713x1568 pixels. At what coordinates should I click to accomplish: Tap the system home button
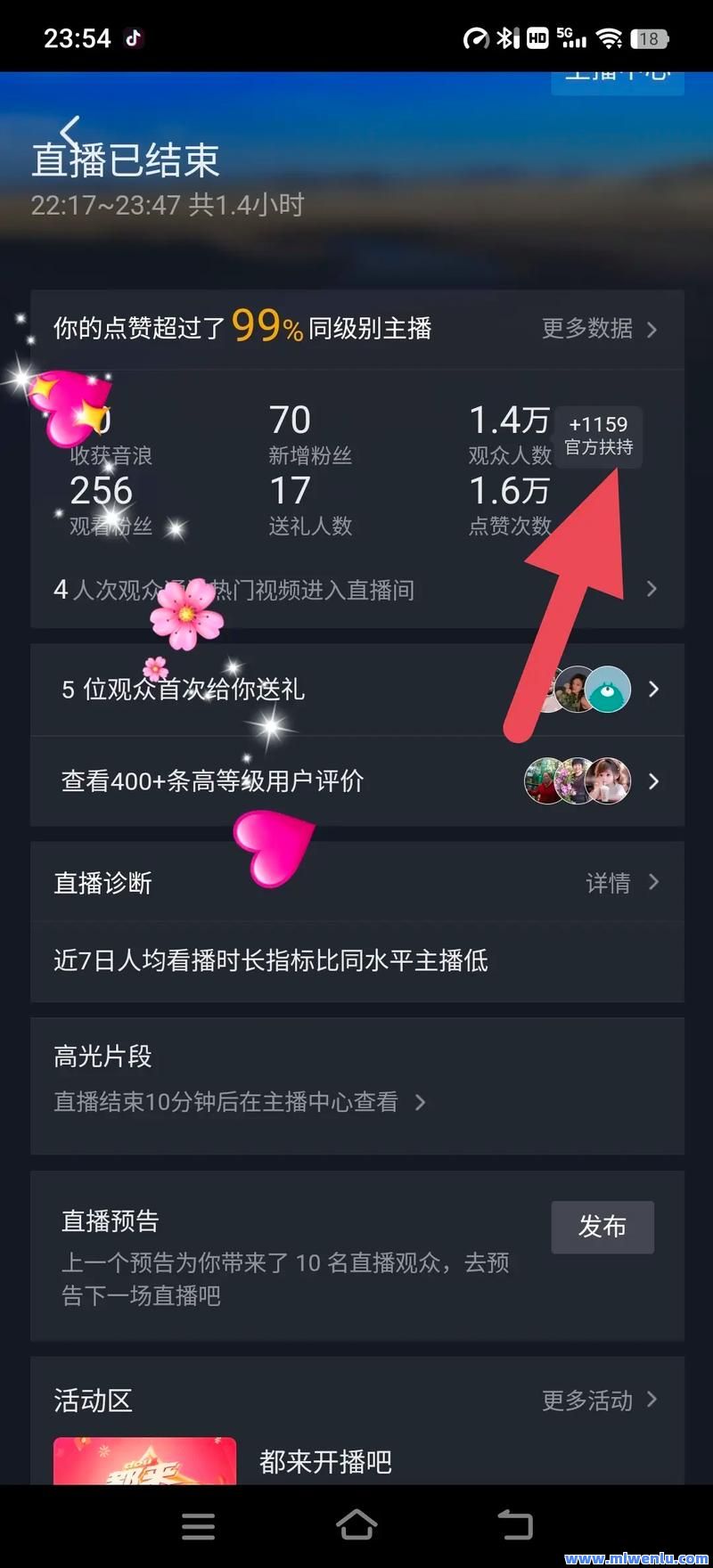356,1525
